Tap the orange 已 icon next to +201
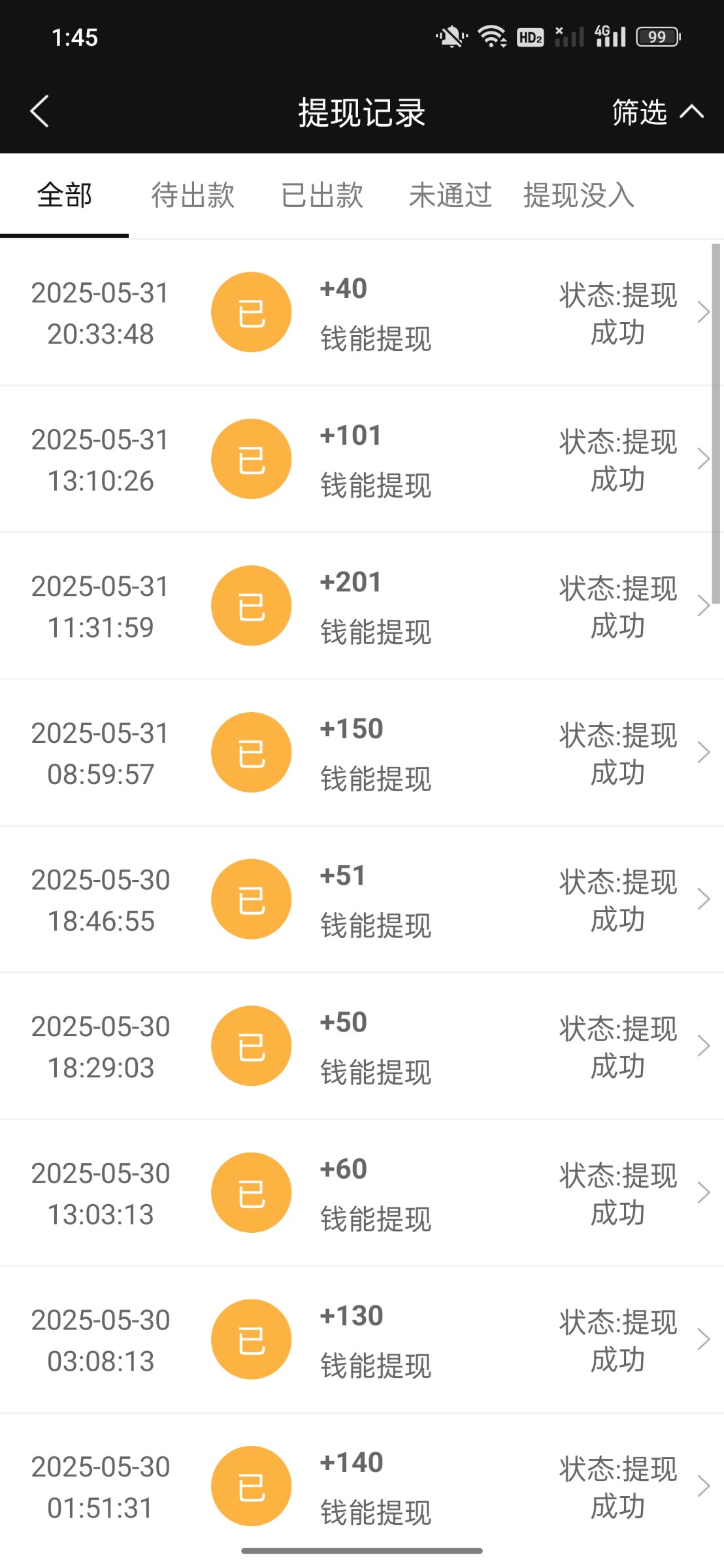Screen dimensions: 724x1568 coord(251,604)
